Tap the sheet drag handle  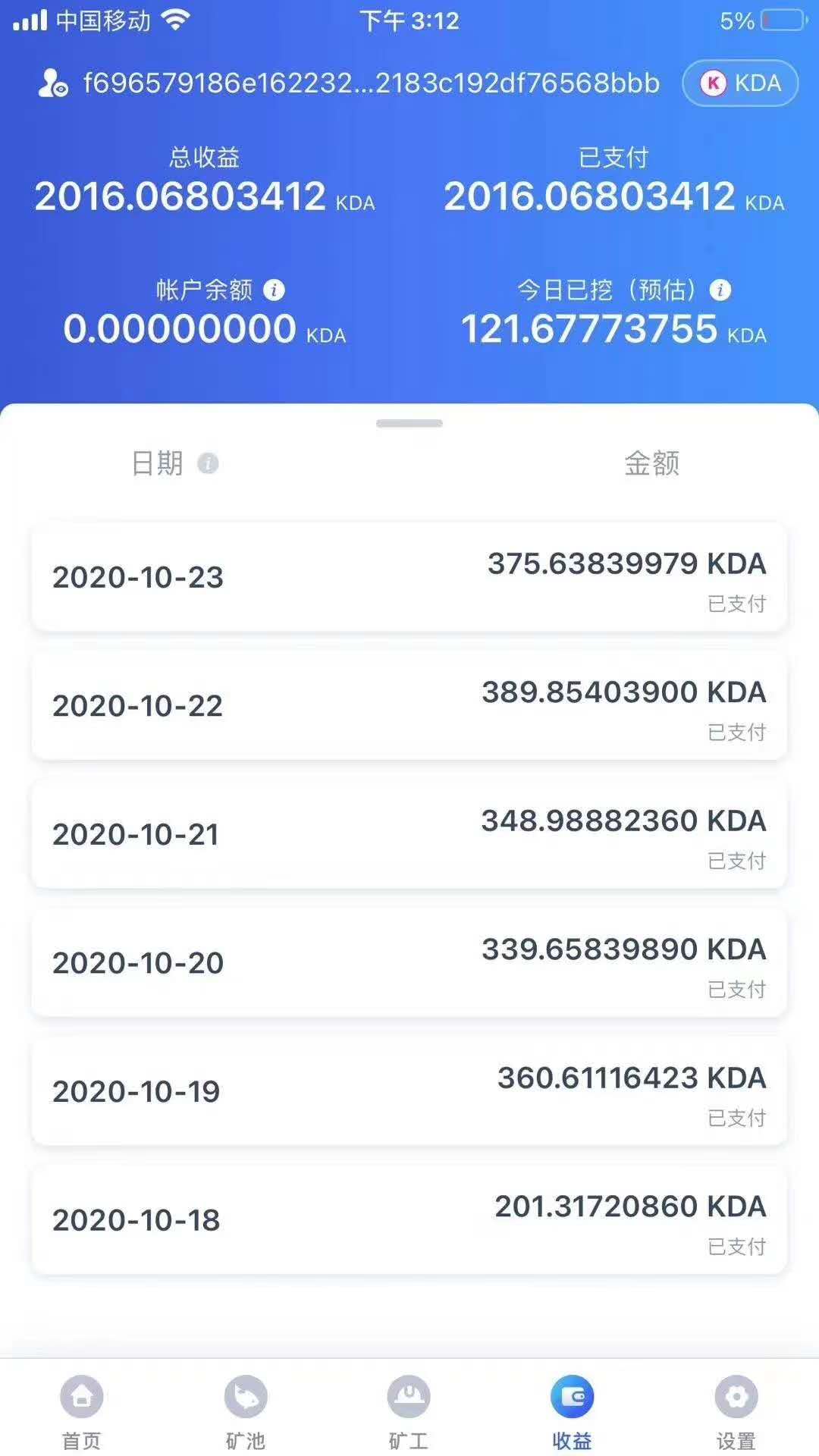[409, 423]
